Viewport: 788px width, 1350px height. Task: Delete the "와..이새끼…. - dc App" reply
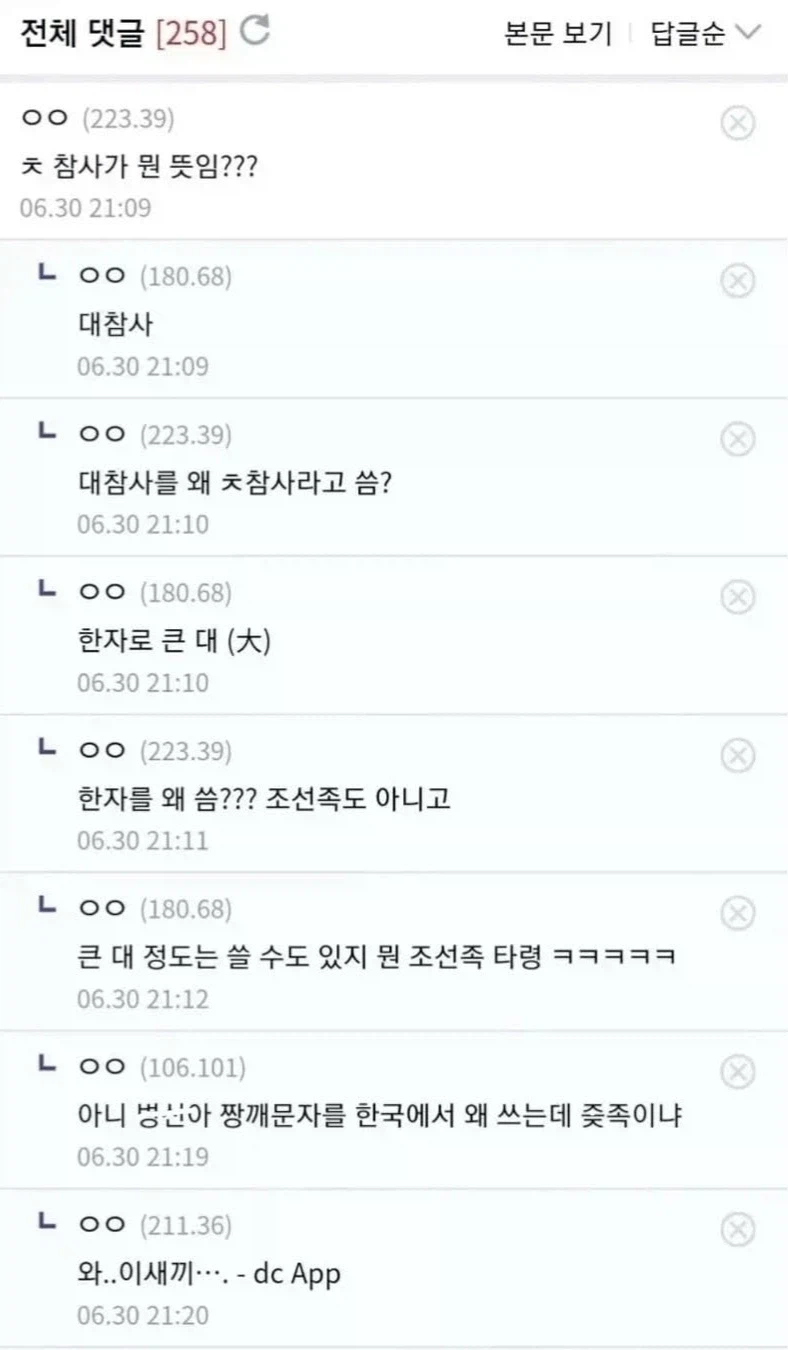tap(737, 1228)
